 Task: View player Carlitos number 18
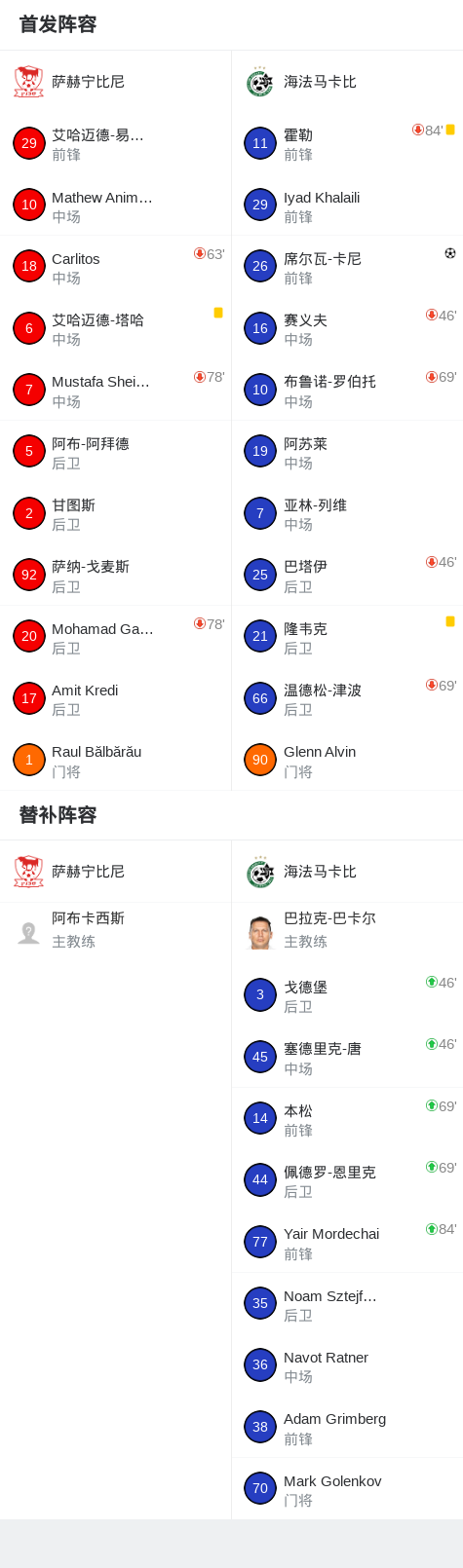tap(115, 267)
